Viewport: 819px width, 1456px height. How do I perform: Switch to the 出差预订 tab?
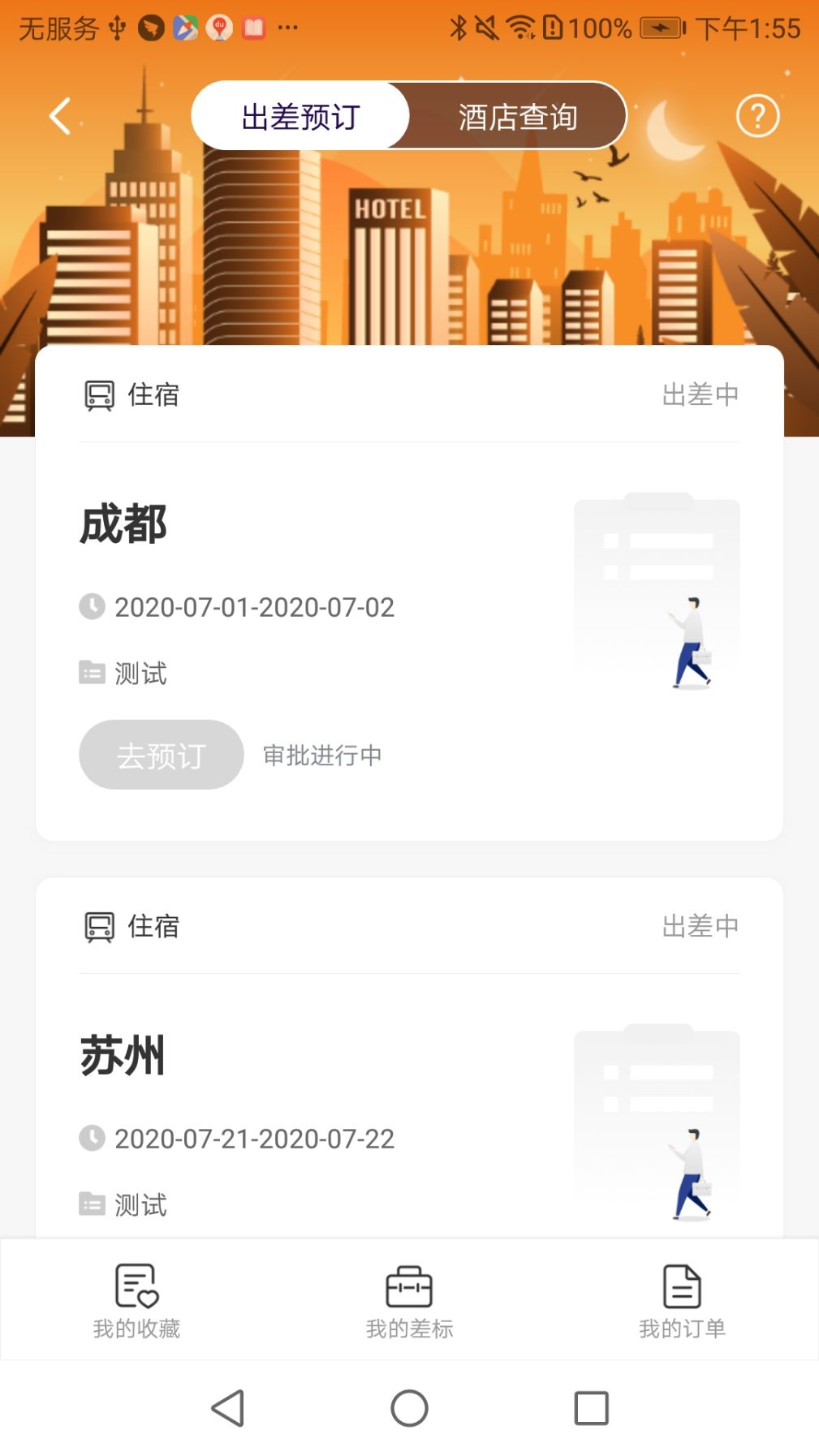point(300,116)
